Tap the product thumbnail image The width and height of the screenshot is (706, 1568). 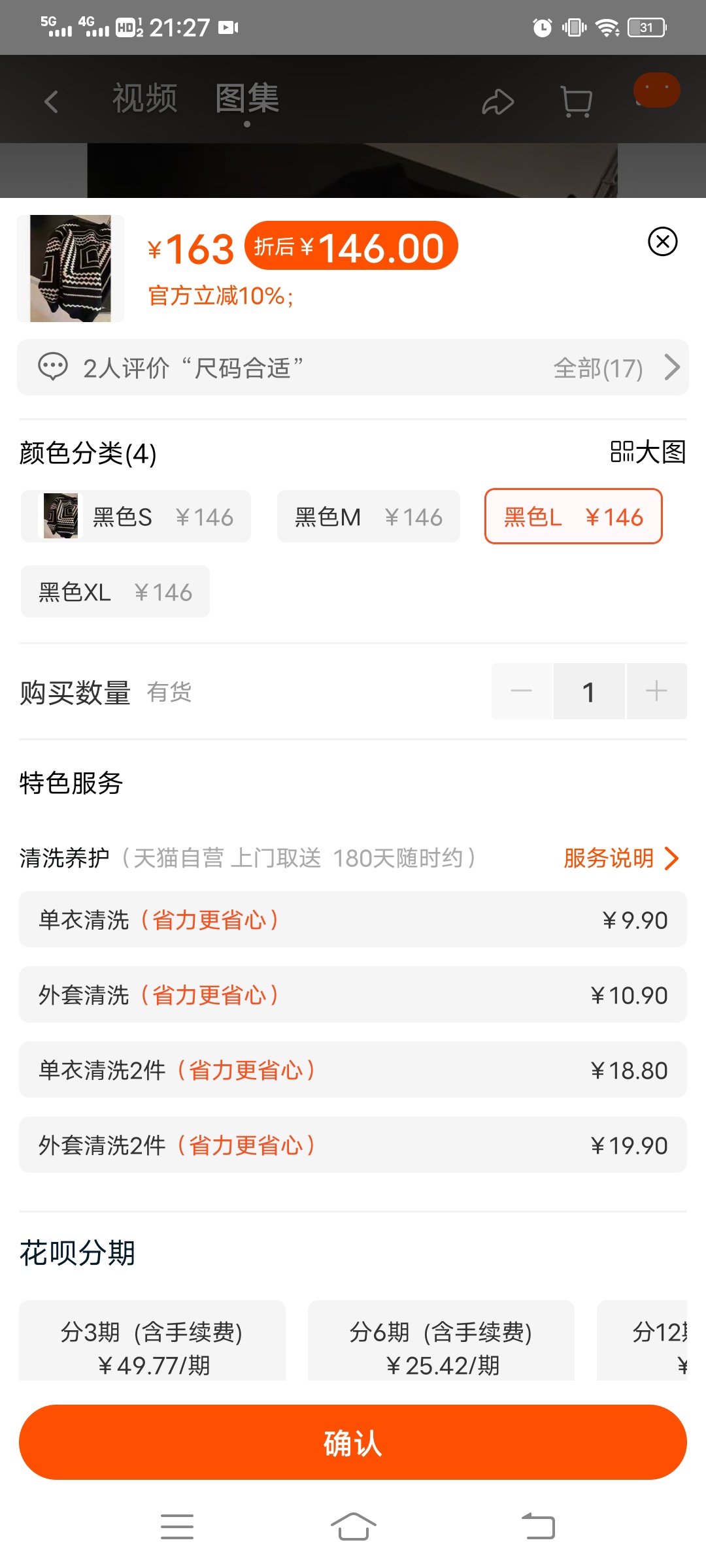(x=71, y=269)
